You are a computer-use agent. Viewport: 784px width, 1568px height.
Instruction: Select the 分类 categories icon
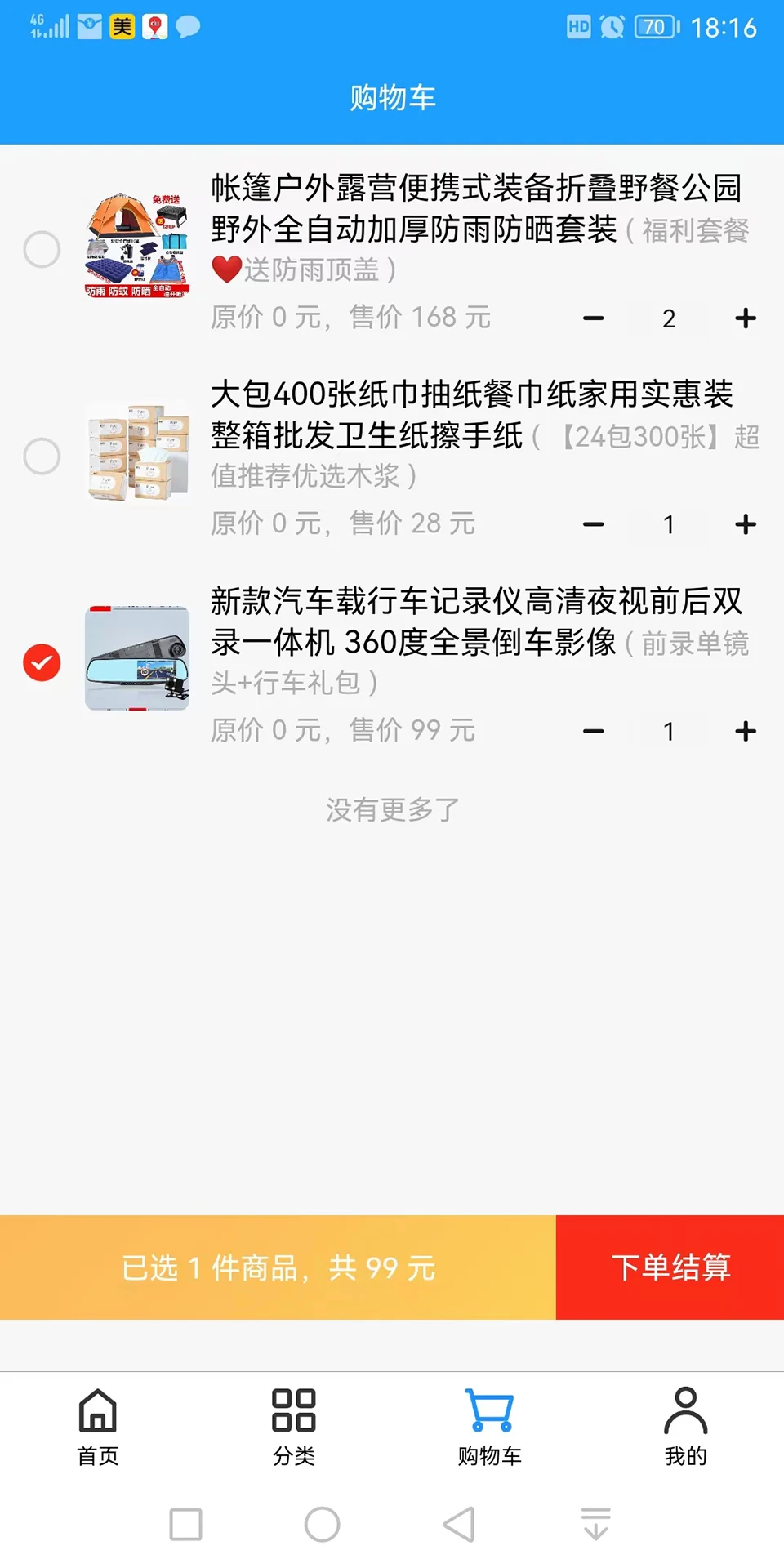(294, 1408)
